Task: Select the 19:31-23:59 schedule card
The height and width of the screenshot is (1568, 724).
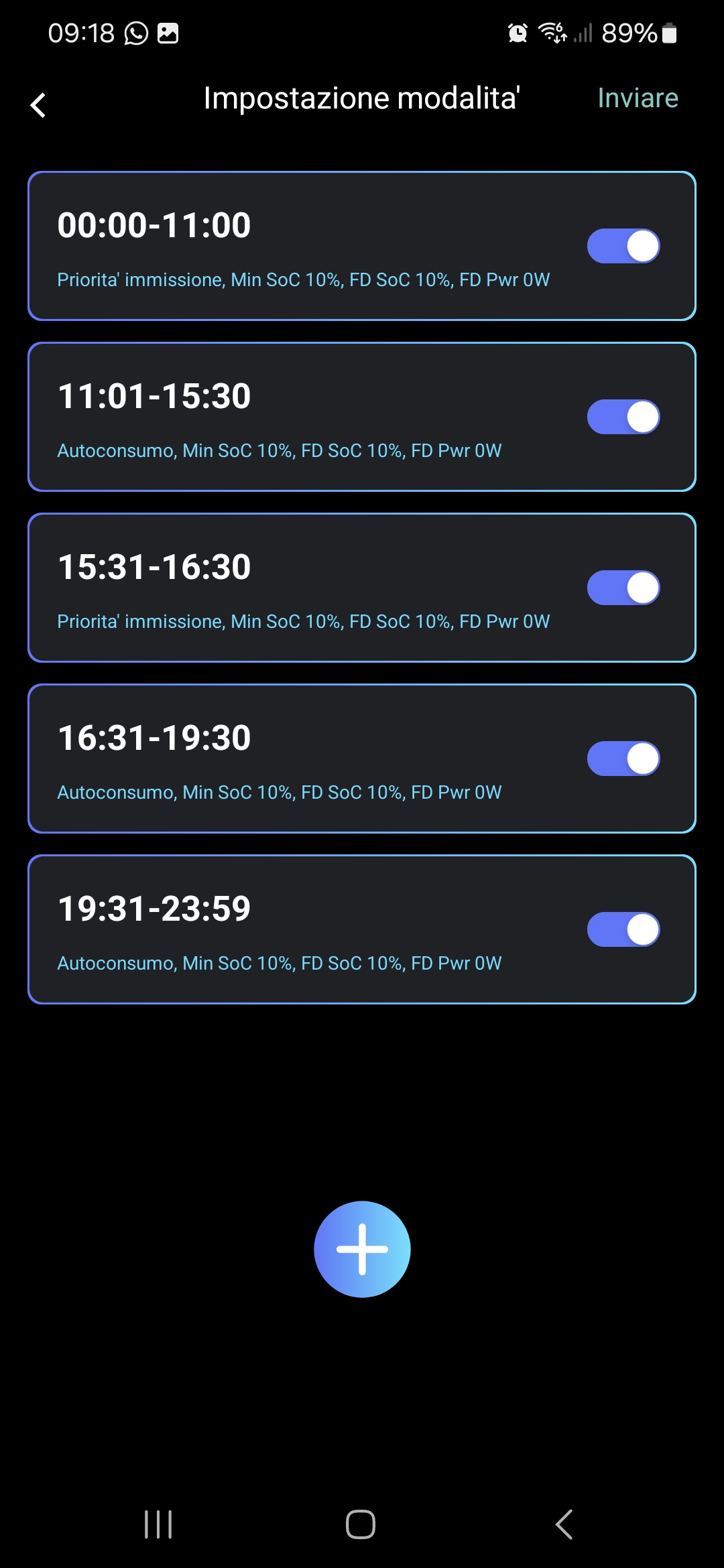Action: click(x=302, y=929)
